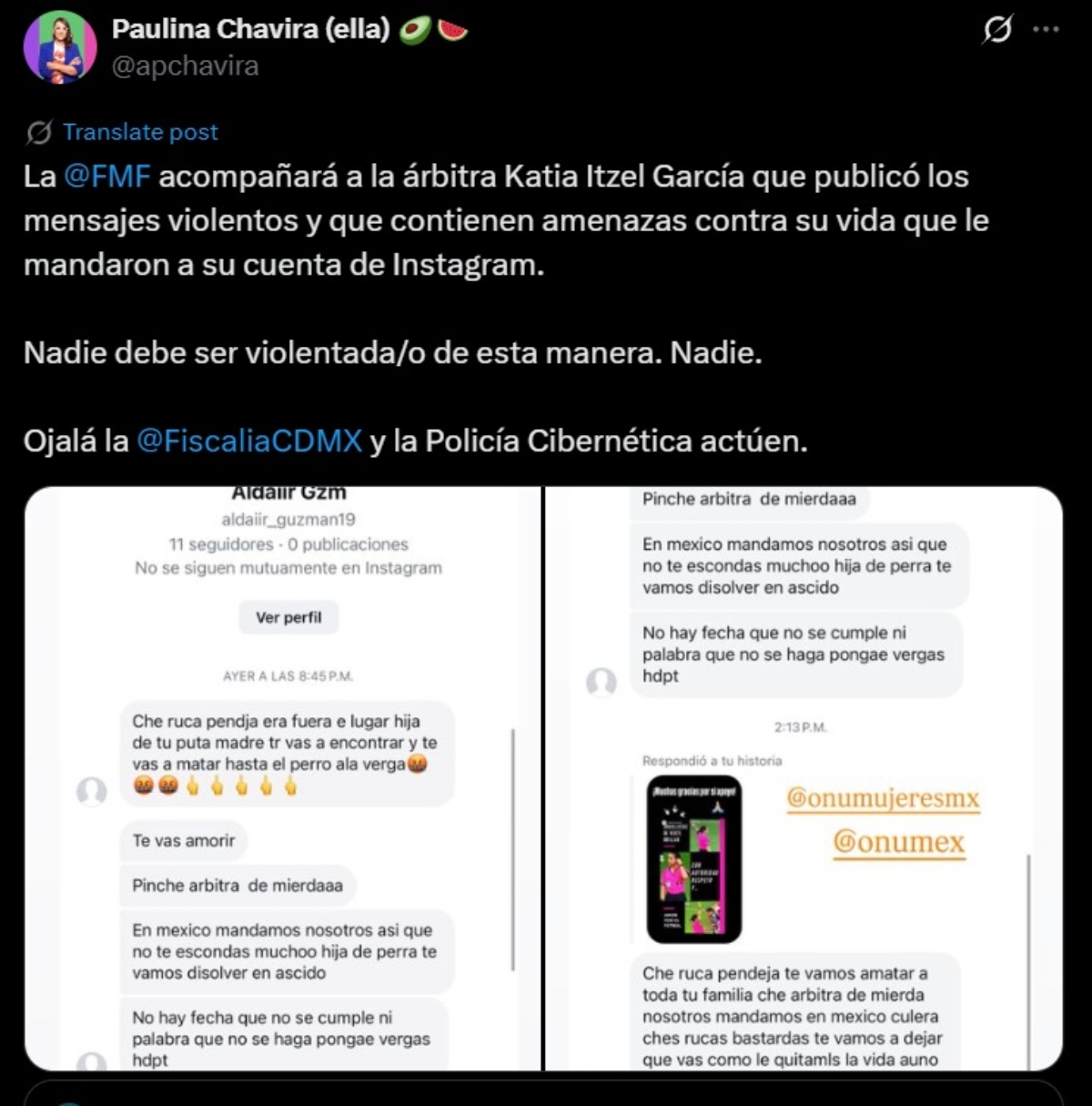1092x1106 pixels.
Task: Open the @FiscaliaCDMX mention
Action: click(x=249, y=441)
